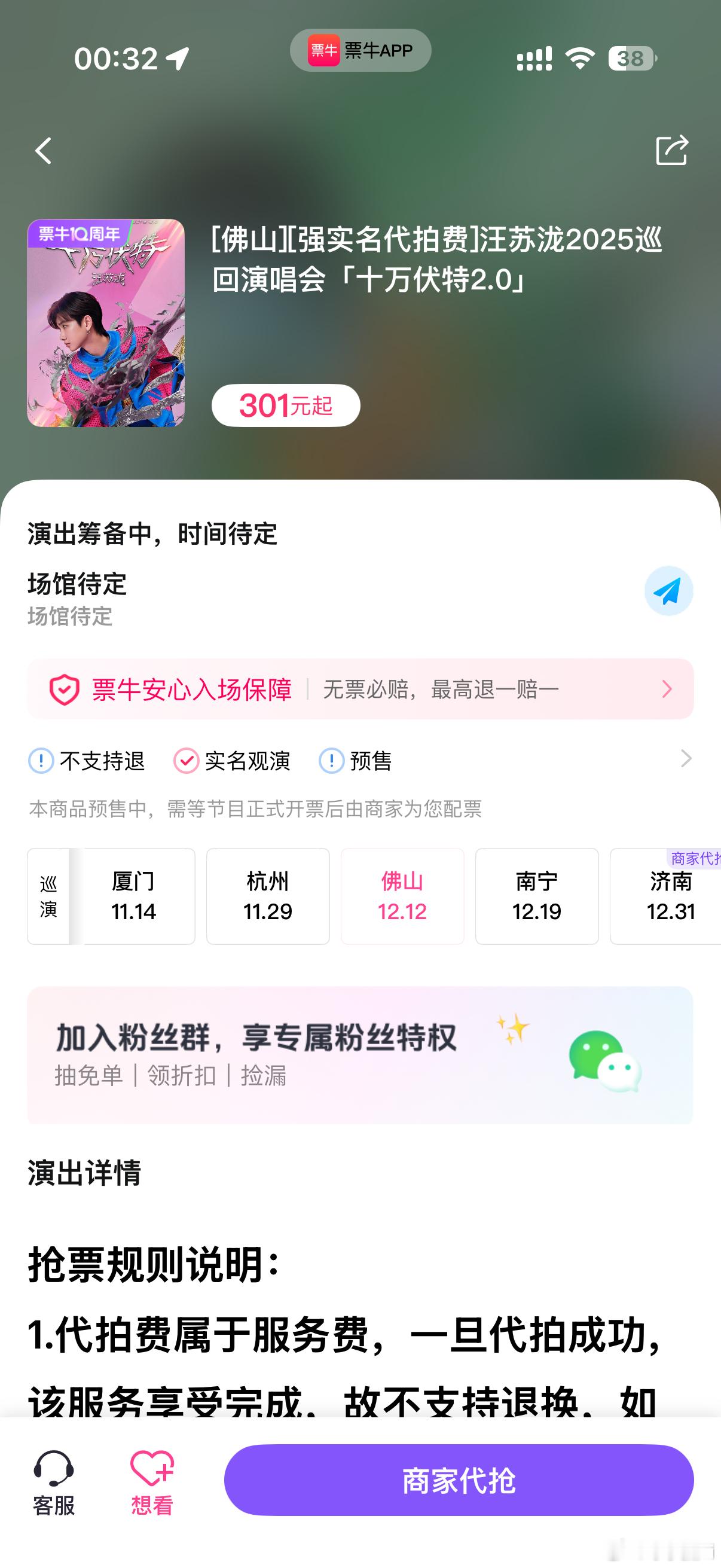Tap the 301元起 price tag
The width and height of the screenshot is (721, 1568).
[286, 405]
